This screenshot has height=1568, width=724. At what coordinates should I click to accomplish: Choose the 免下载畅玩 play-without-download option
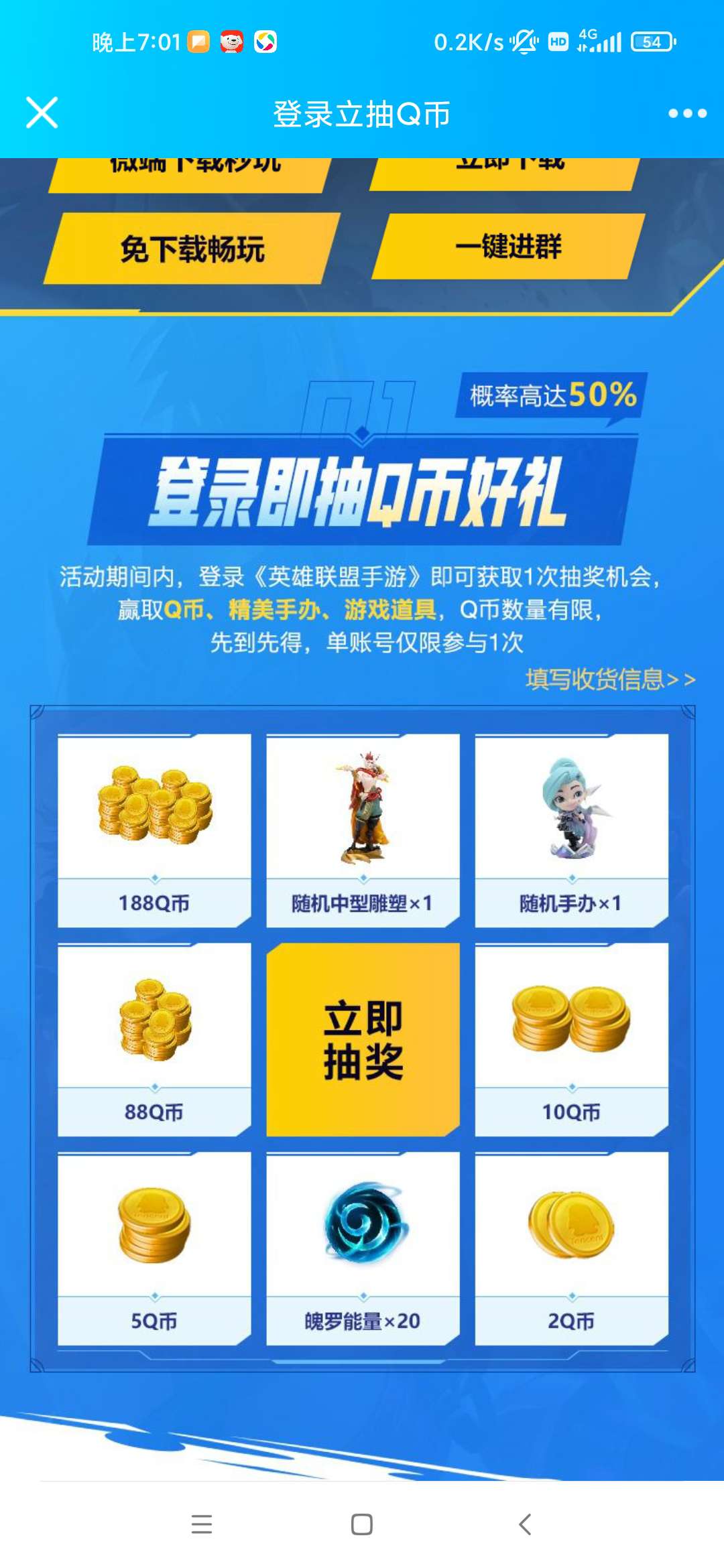coord(194,249)
